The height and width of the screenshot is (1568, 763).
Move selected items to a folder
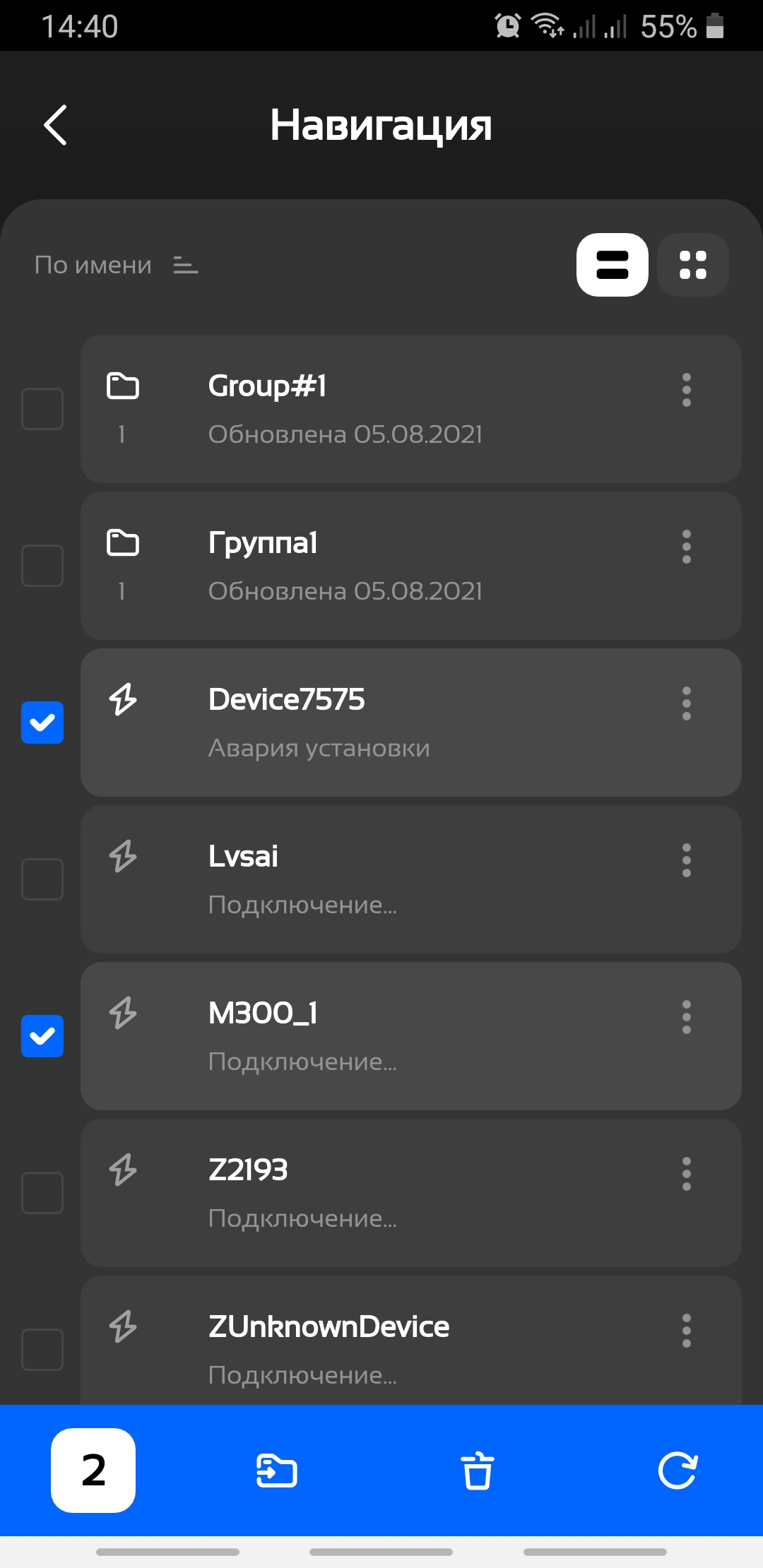pos(276,1471)
